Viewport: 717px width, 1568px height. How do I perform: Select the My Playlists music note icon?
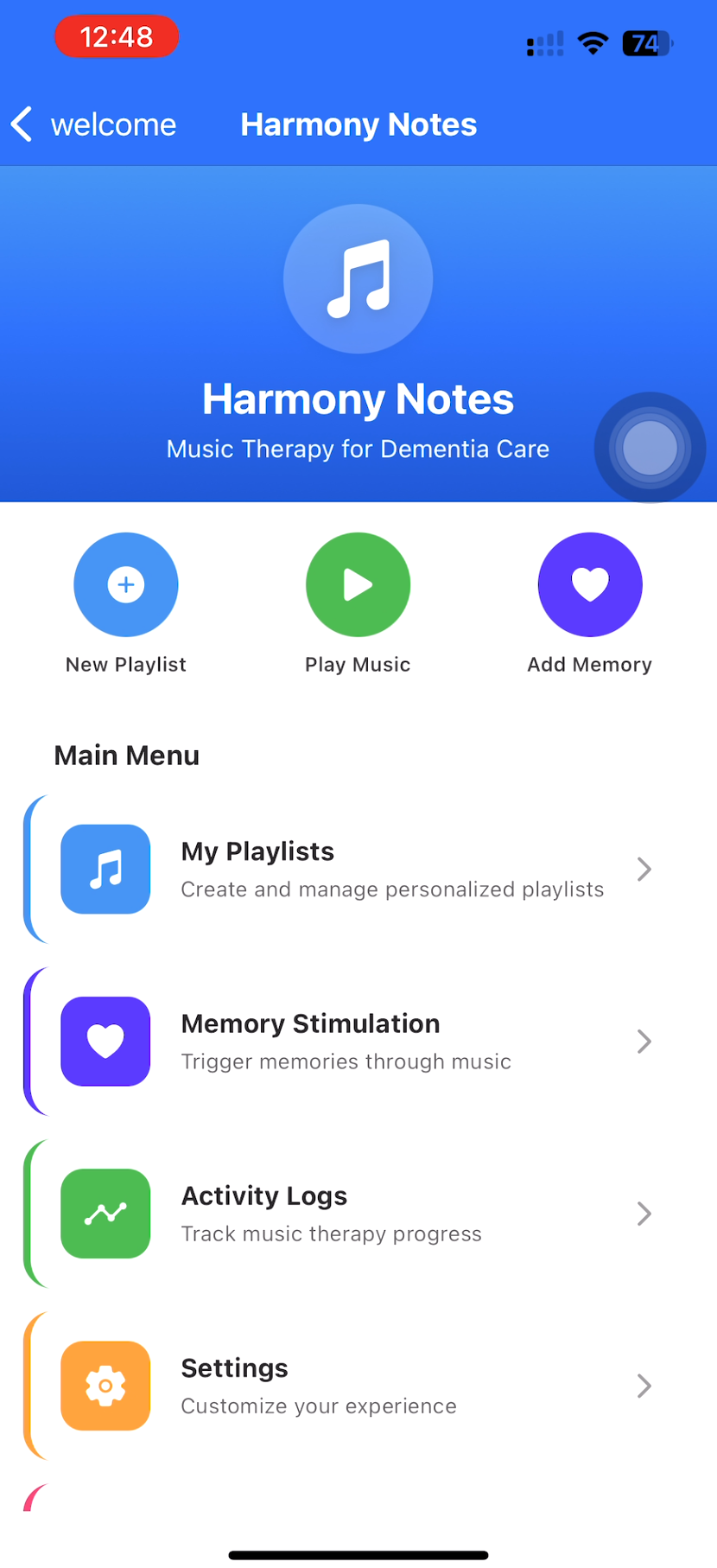coord(105,870)
